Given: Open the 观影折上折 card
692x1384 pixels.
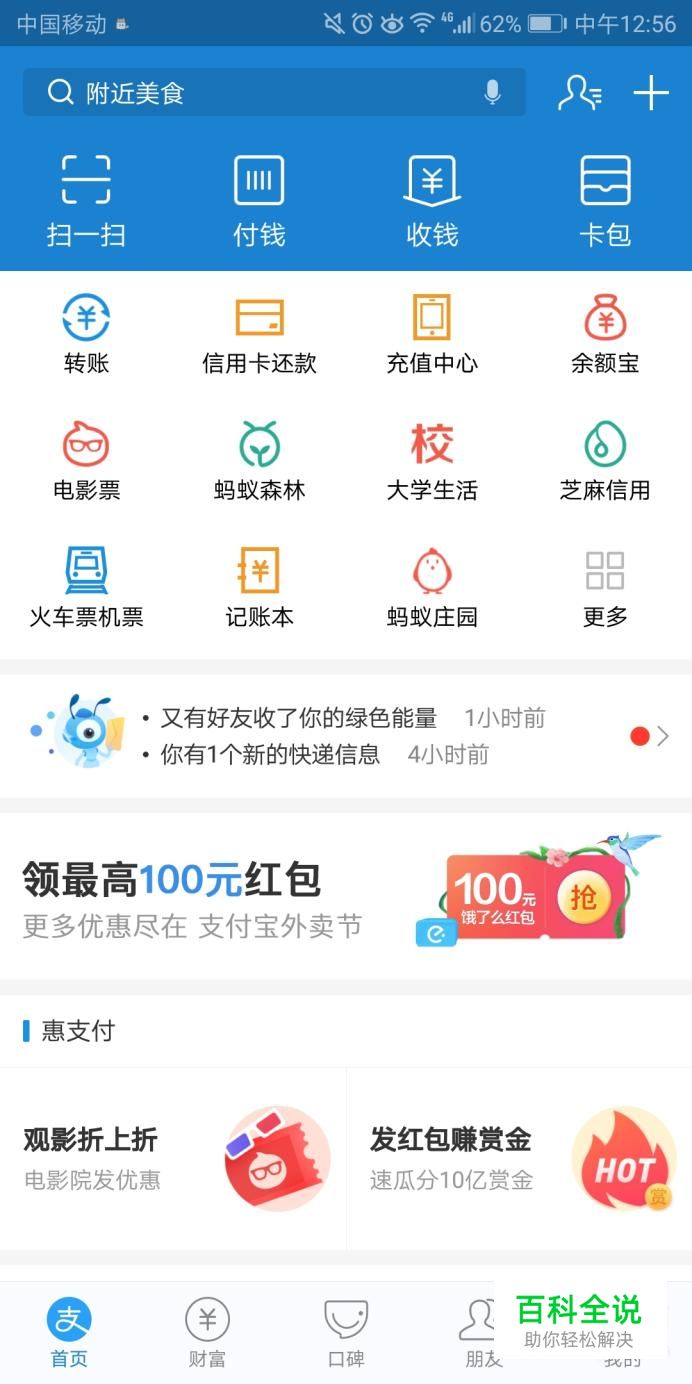Looking at the screenshot, I should (x=173, y=1158).
